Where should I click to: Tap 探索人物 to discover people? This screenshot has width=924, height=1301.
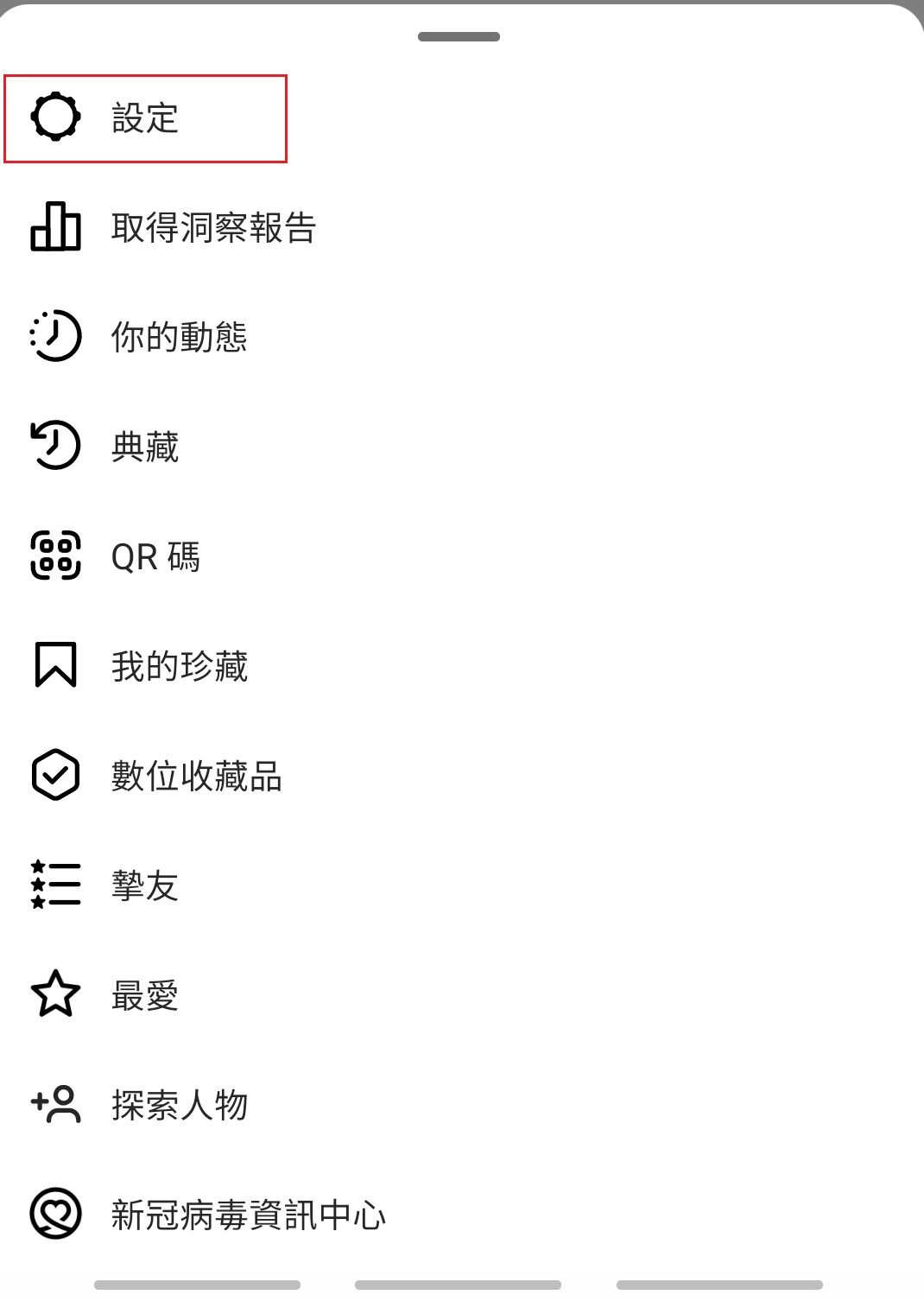[x=179, y=1105]
